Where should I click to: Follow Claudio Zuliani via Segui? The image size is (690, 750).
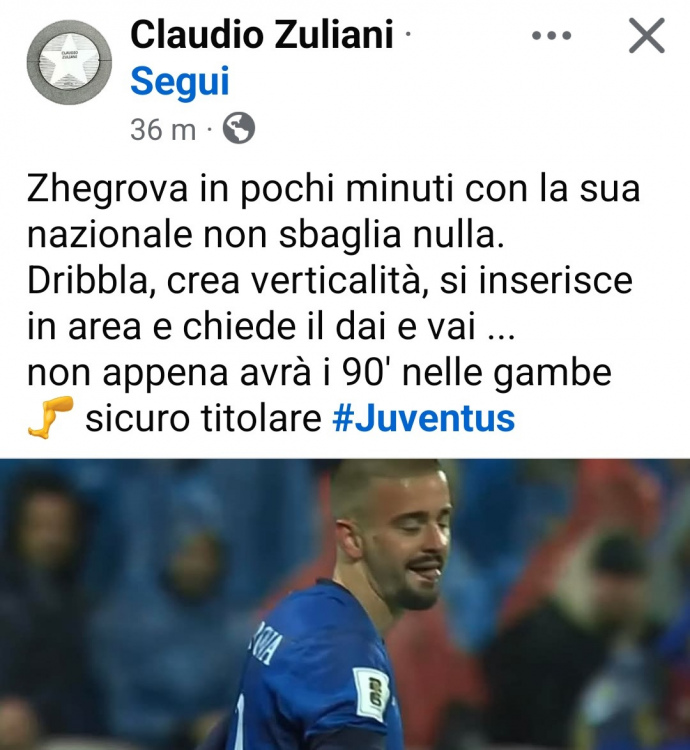point(179,82)
